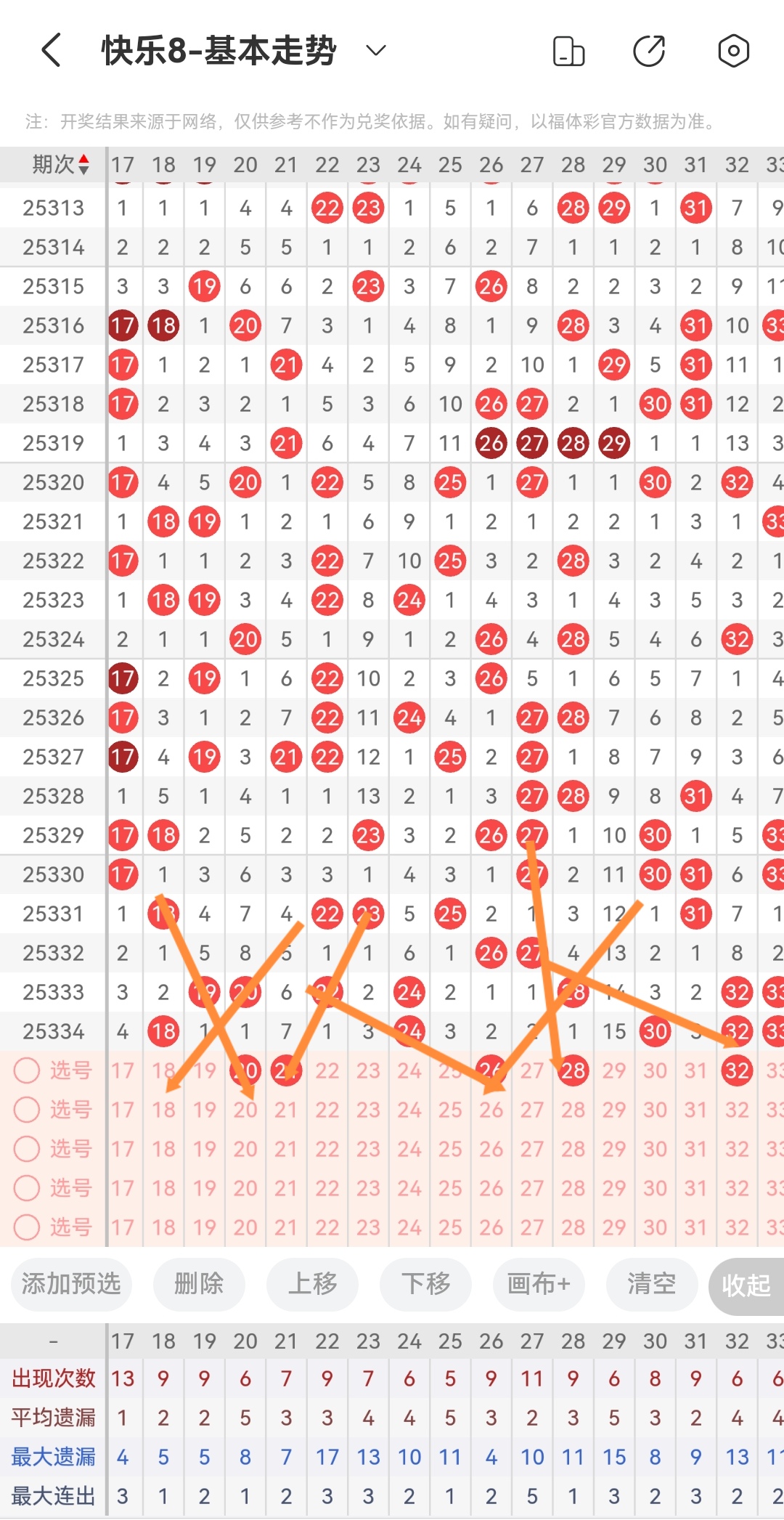
Task: Select the first 选号 row radio
Action: (27, 1070)
